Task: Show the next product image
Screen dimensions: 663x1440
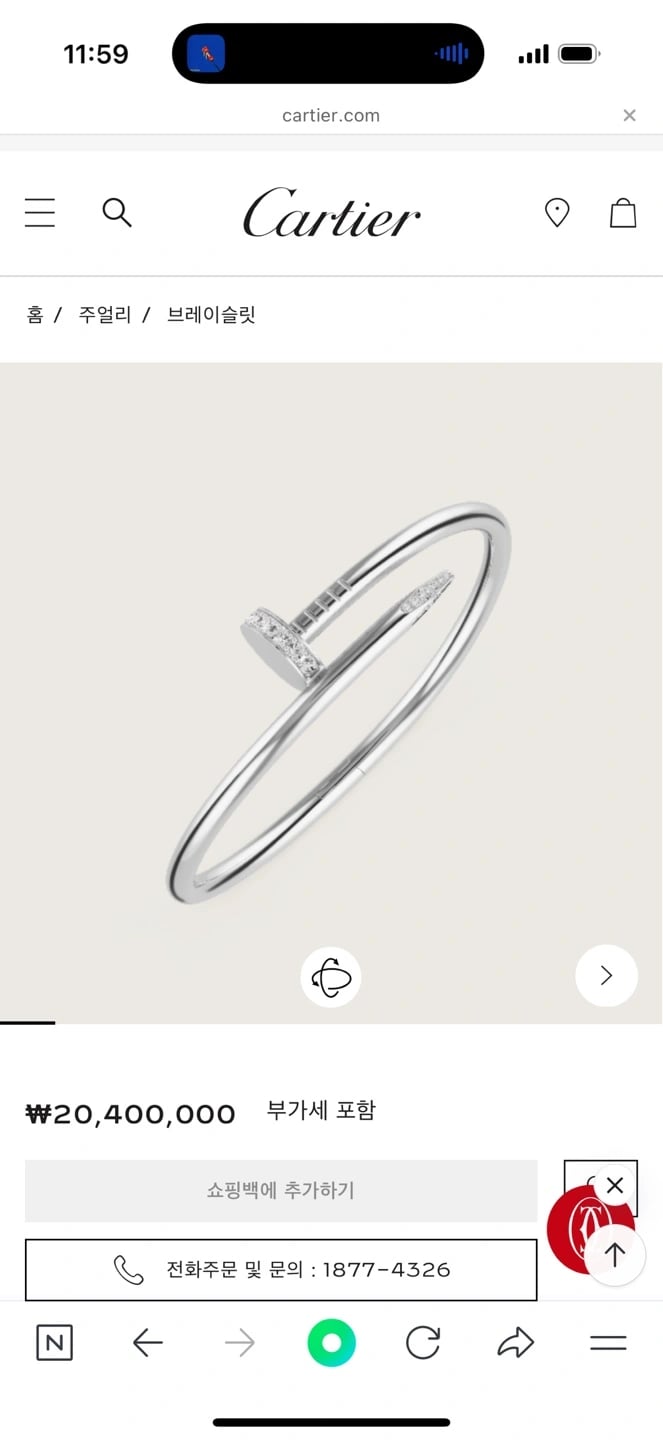Action: click(x=606, y=976)
